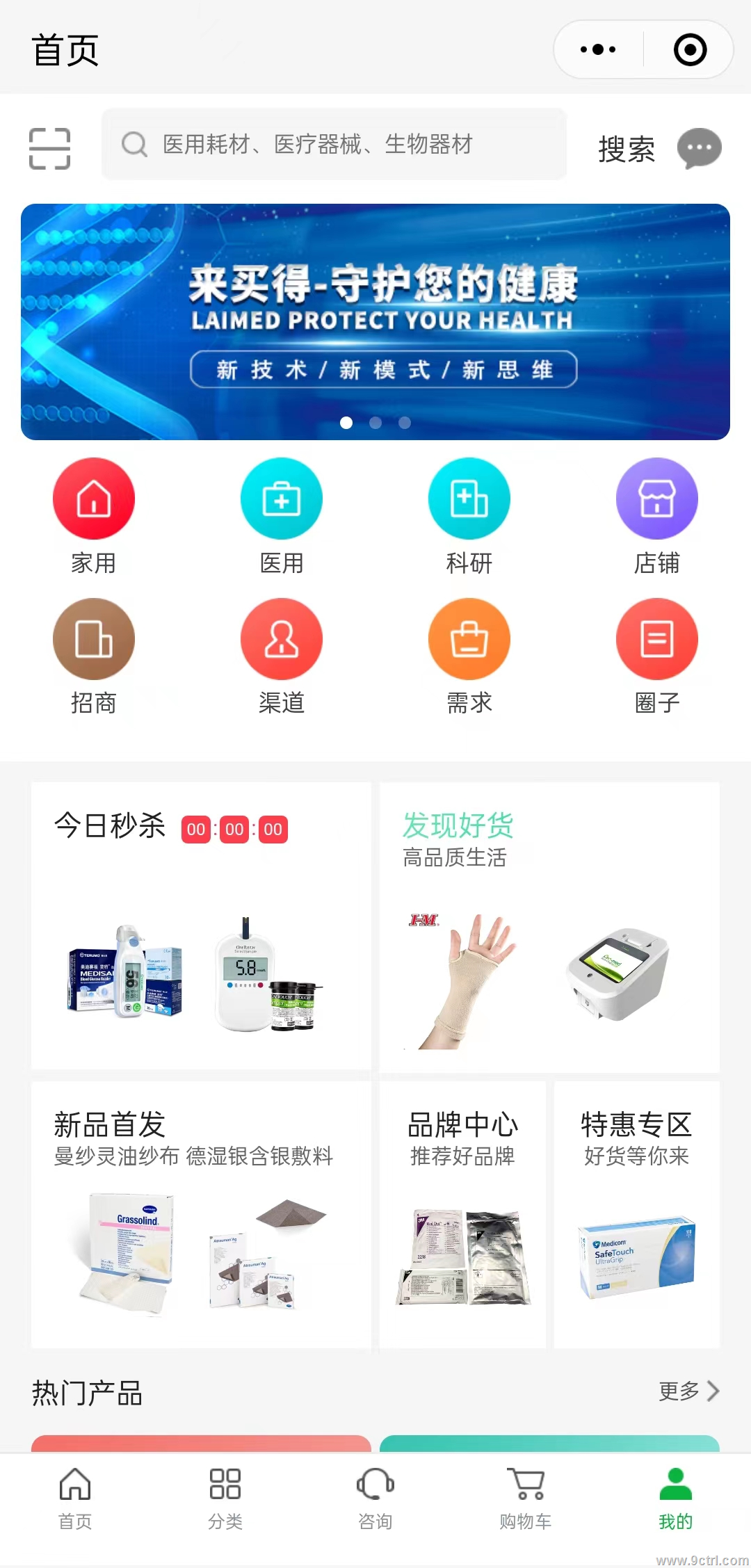Open the QR code scanner icon

pyautogui.click(x=49, y=146)
